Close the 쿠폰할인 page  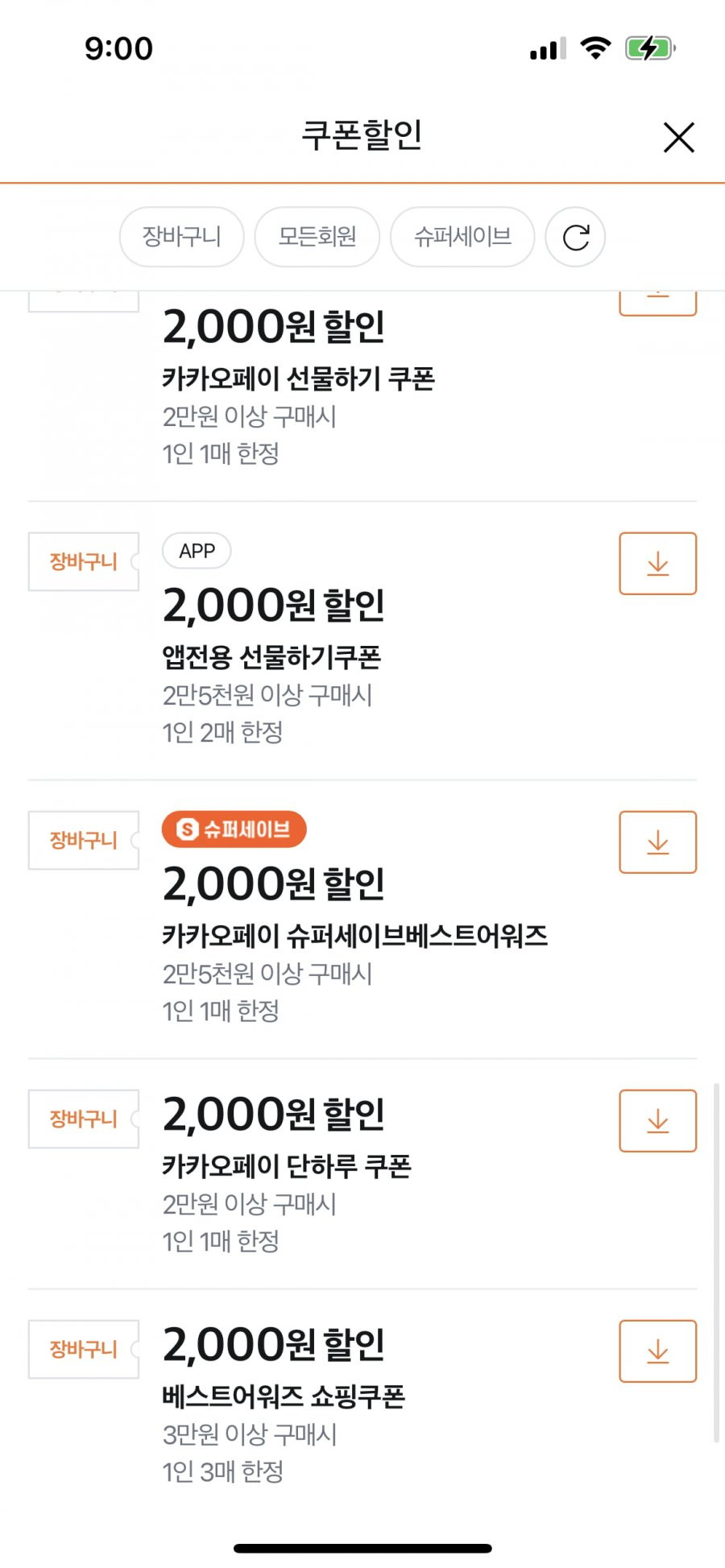tap(679, 137)
